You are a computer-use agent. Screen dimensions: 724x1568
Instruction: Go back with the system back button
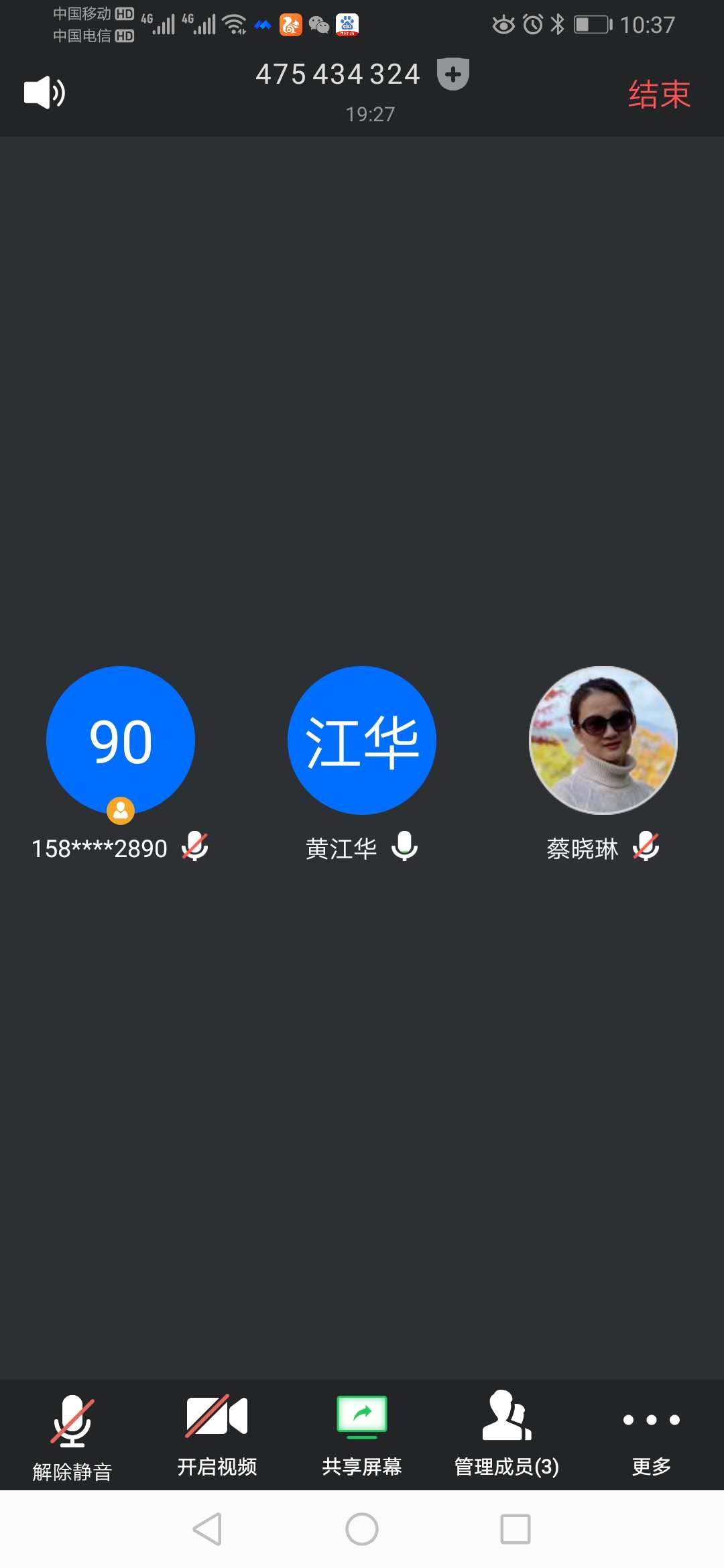(x=208, y=1529)
